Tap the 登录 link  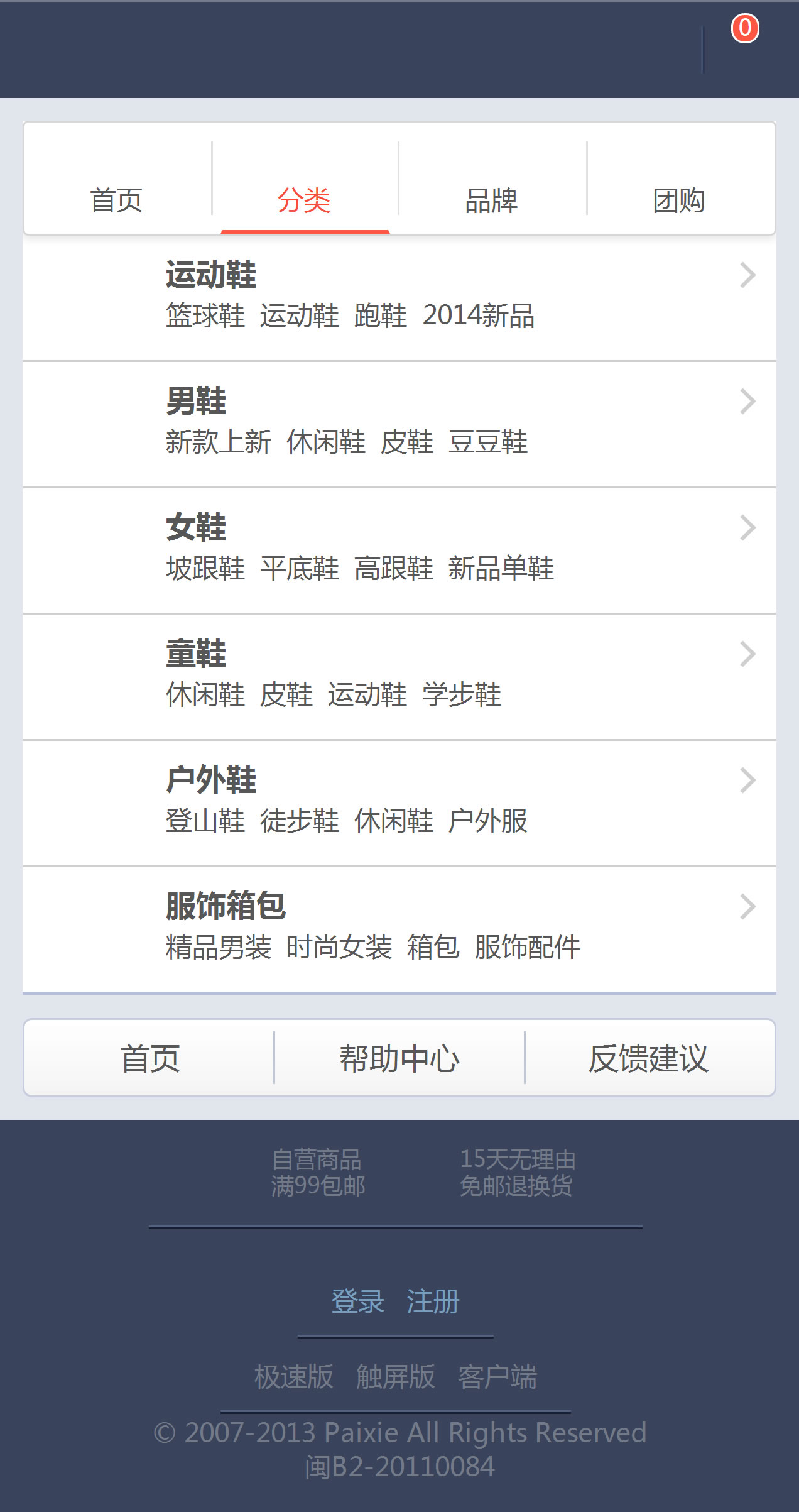[x=357, y=1301]
